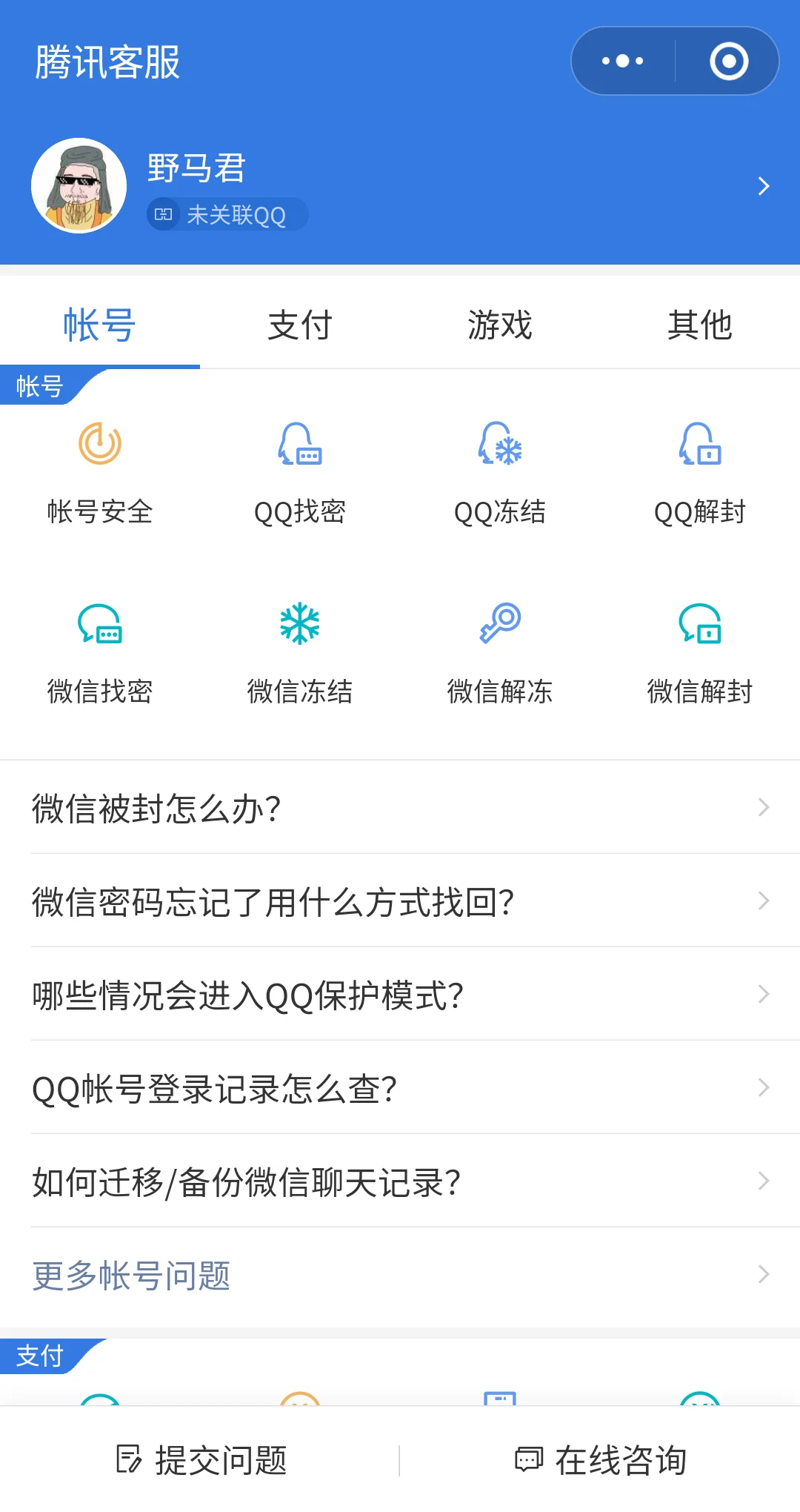This screenshot has height=1512, width=800.
Task: Switch to the 游戏 tab
Action: click(500, 325)
